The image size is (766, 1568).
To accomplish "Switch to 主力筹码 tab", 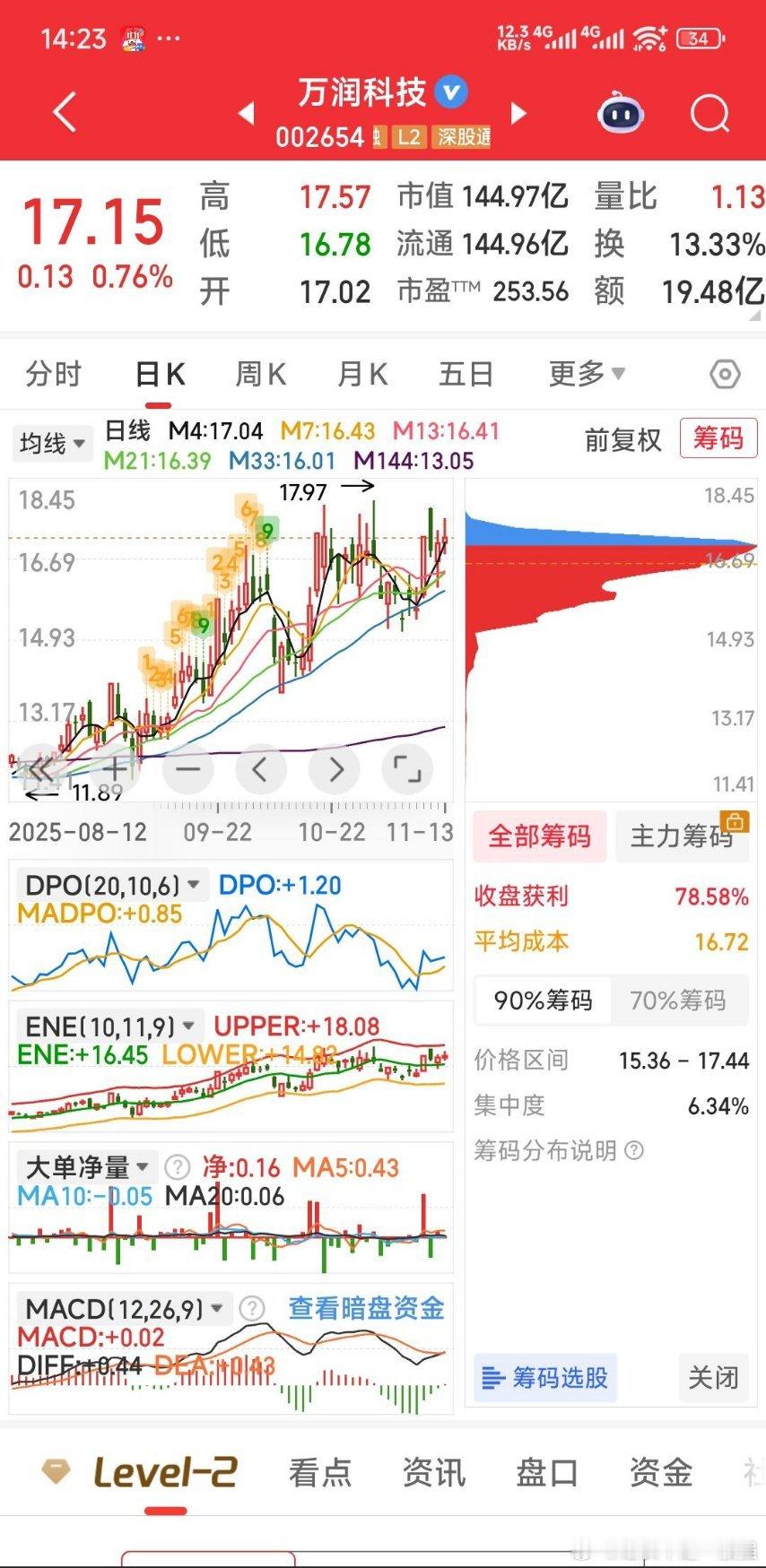I will (682, 836).
